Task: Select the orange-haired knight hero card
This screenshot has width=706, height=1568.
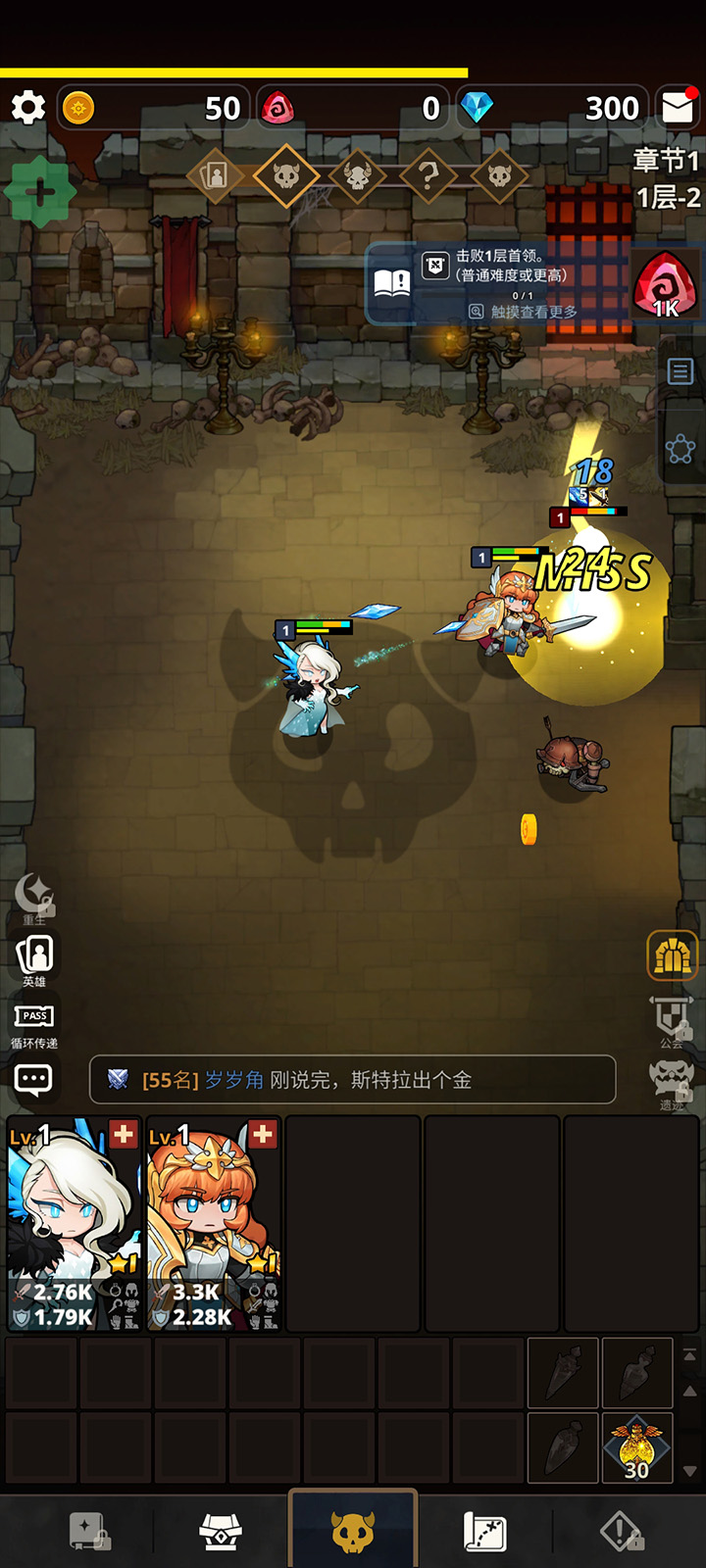Action: 214,1223
